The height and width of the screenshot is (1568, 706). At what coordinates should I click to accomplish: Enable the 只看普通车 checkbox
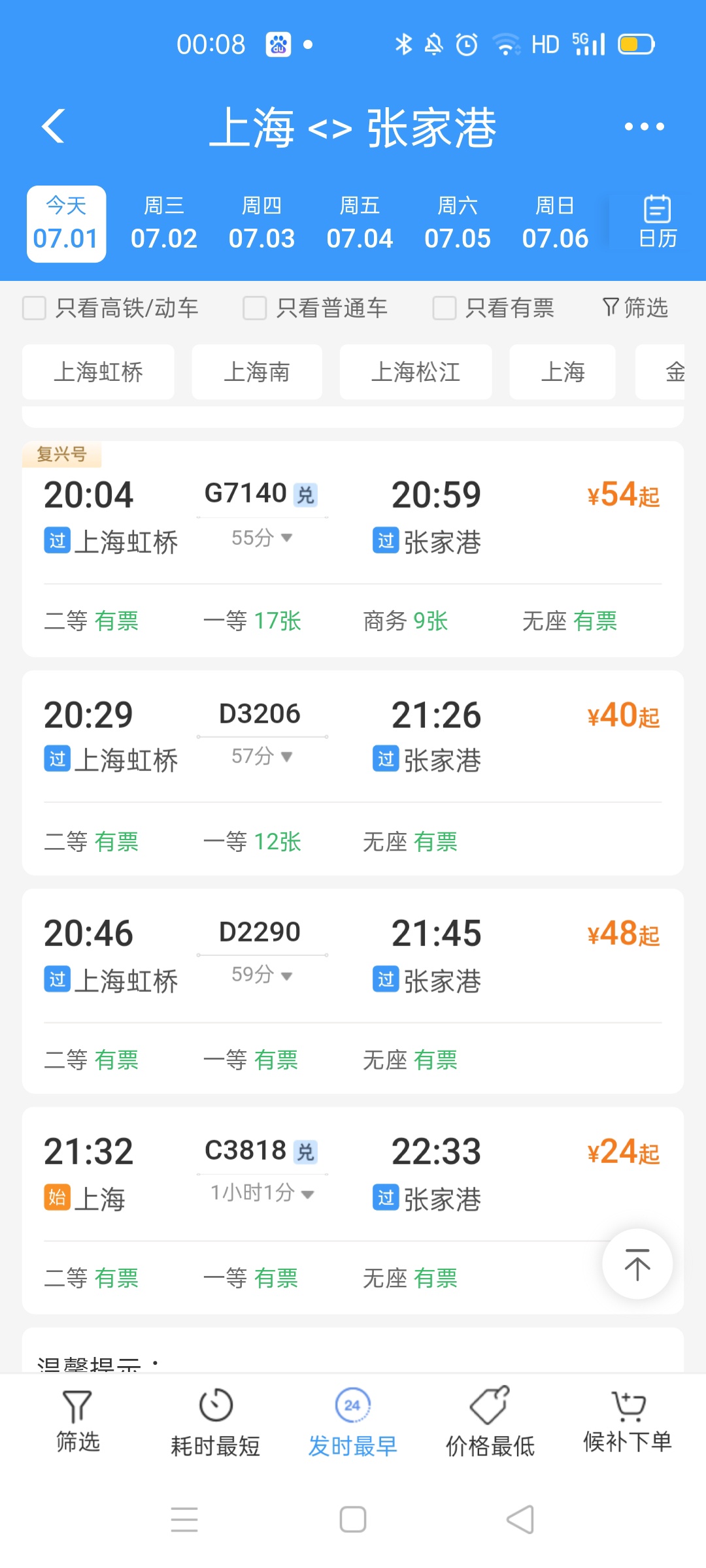[254, 308]
